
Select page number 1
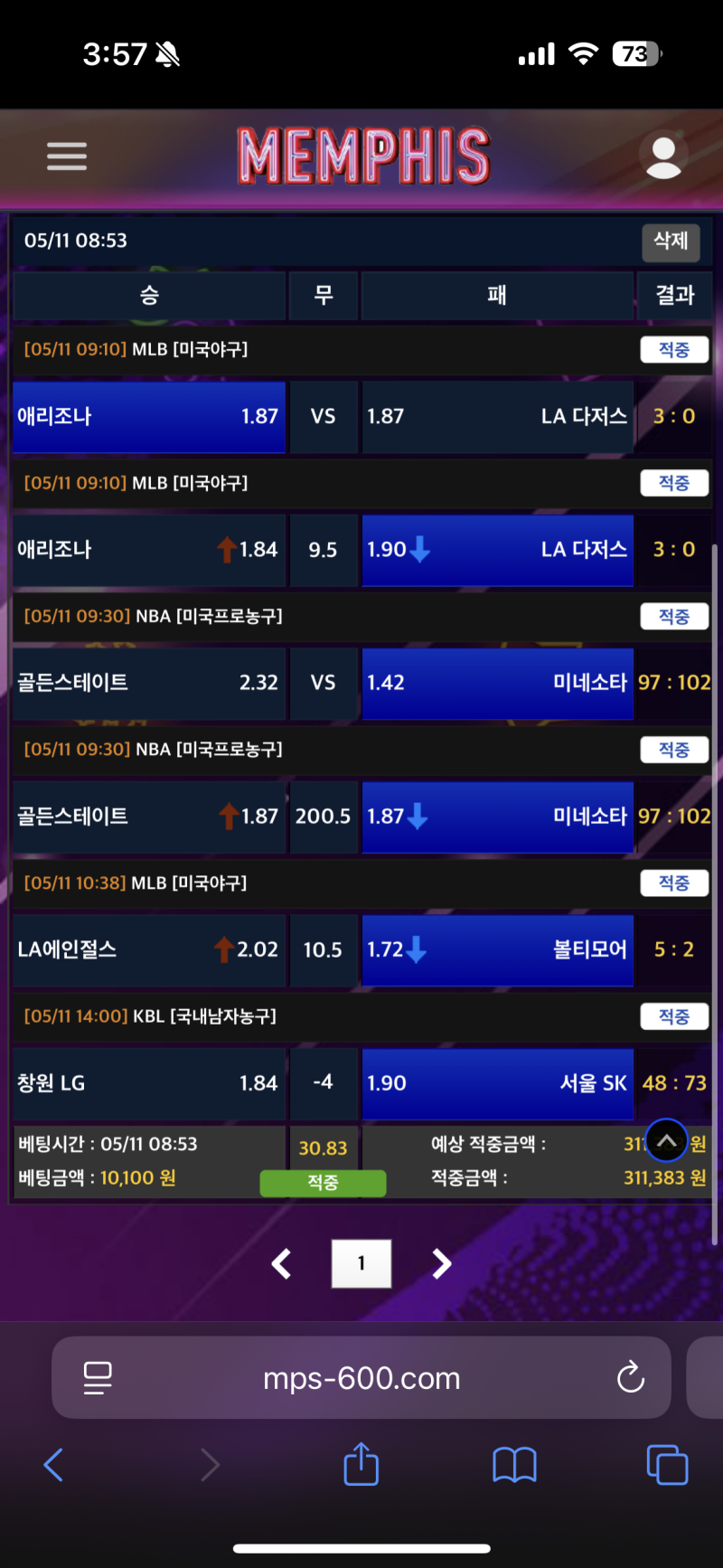pyautogui.click(x=361, y=1263)
